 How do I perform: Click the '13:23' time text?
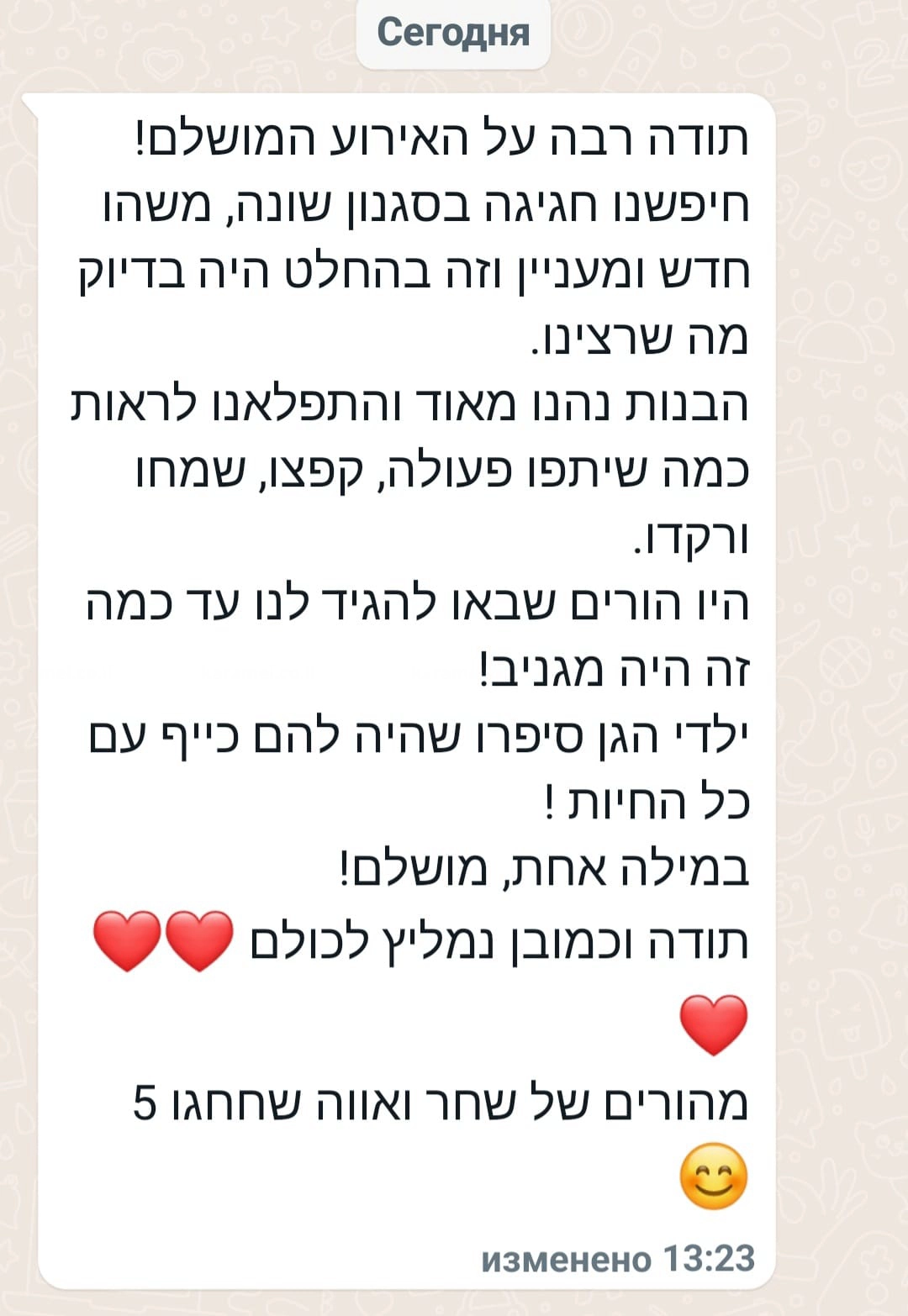coord(710,1257)
